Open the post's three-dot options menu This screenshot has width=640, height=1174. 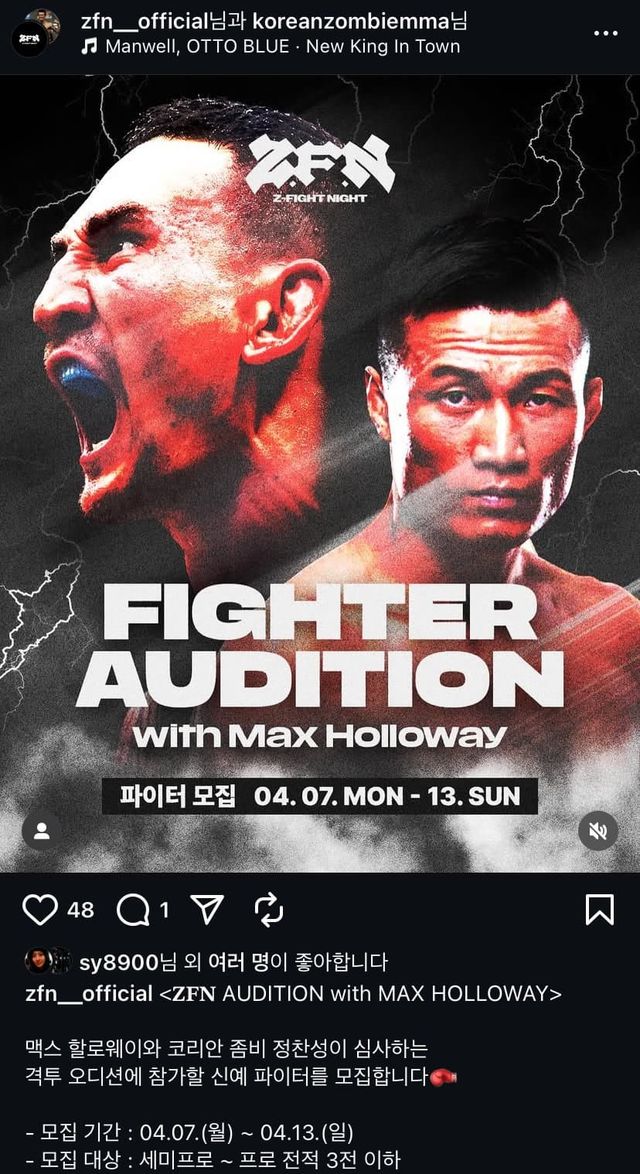[605, 33]
